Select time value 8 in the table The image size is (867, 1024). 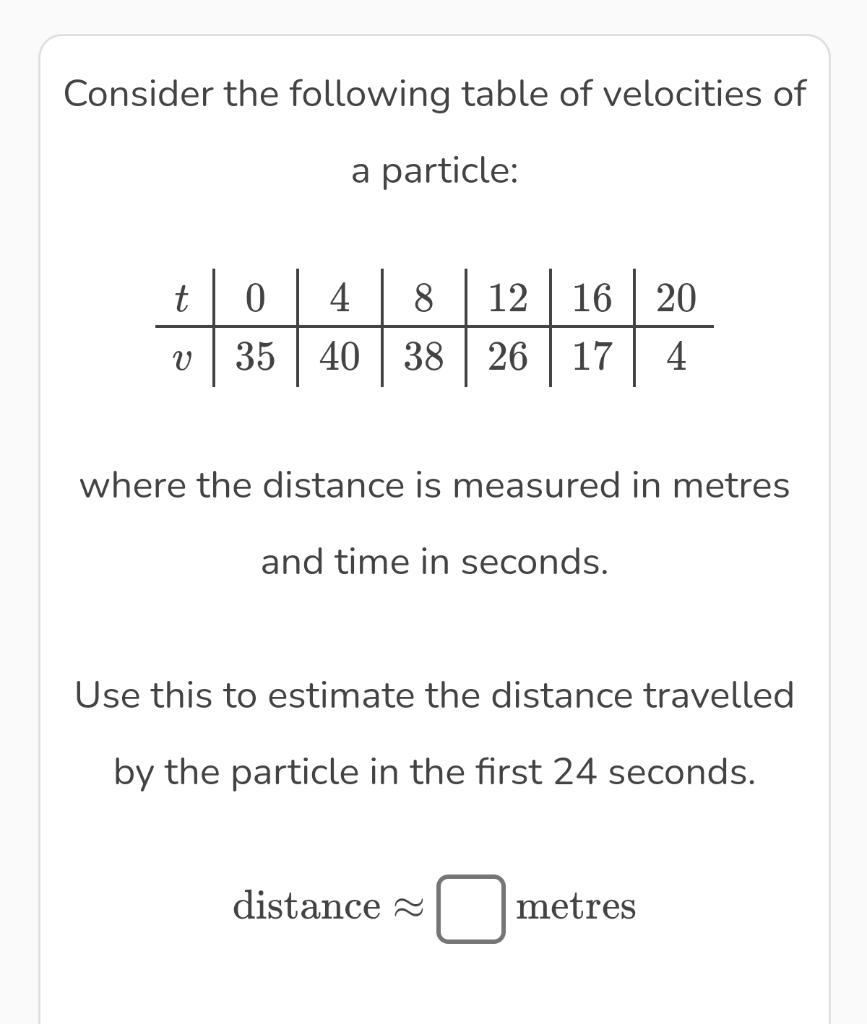[x=423, y=298]
